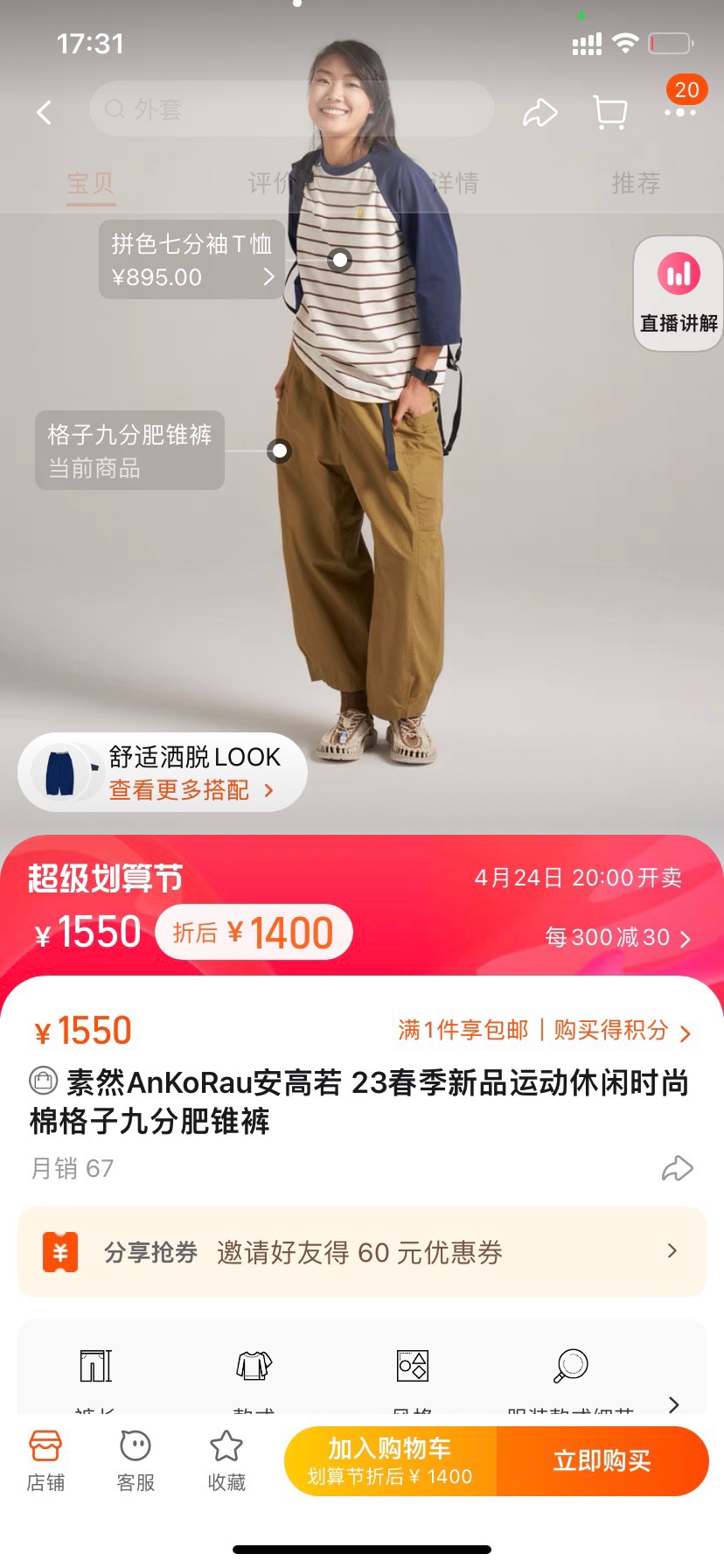Tap the search box showing 外套
Screen dimensions: 724x1568
[x=291, y=109]
